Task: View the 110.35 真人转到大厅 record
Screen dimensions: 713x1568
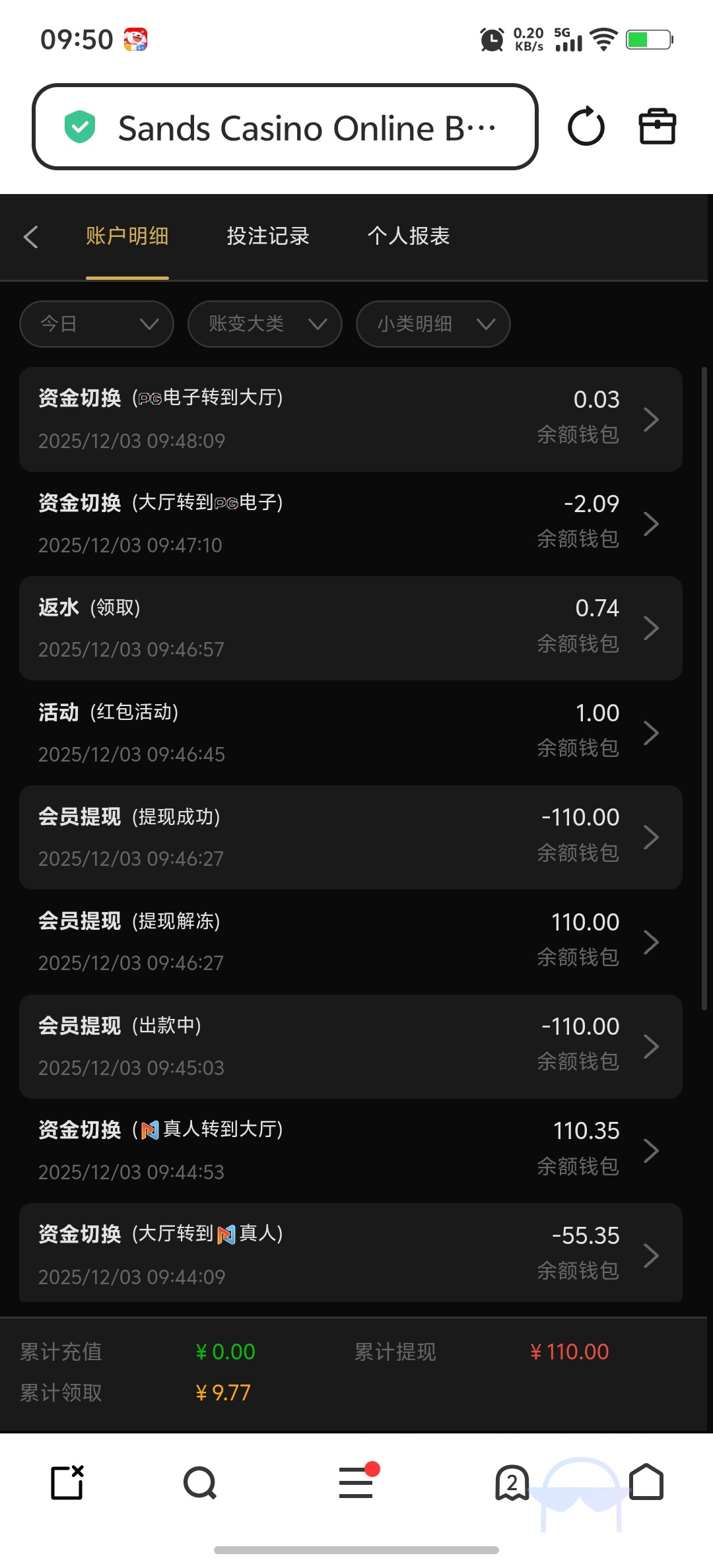Action: pyautogui.click(x=351, y=1151)
